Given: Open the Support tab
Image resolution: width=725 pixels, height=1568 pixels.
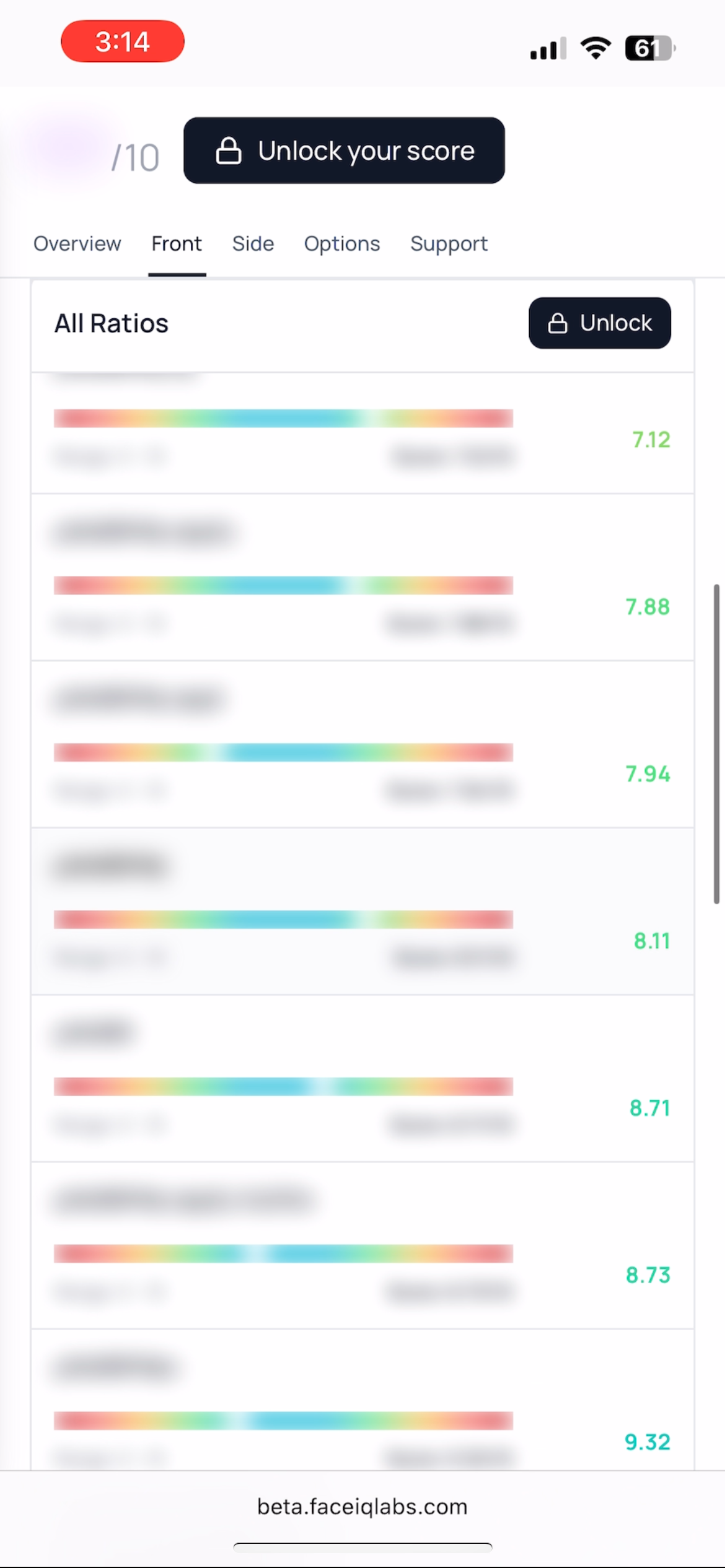Looking at the screenshot, I should (x=449, y=244).
